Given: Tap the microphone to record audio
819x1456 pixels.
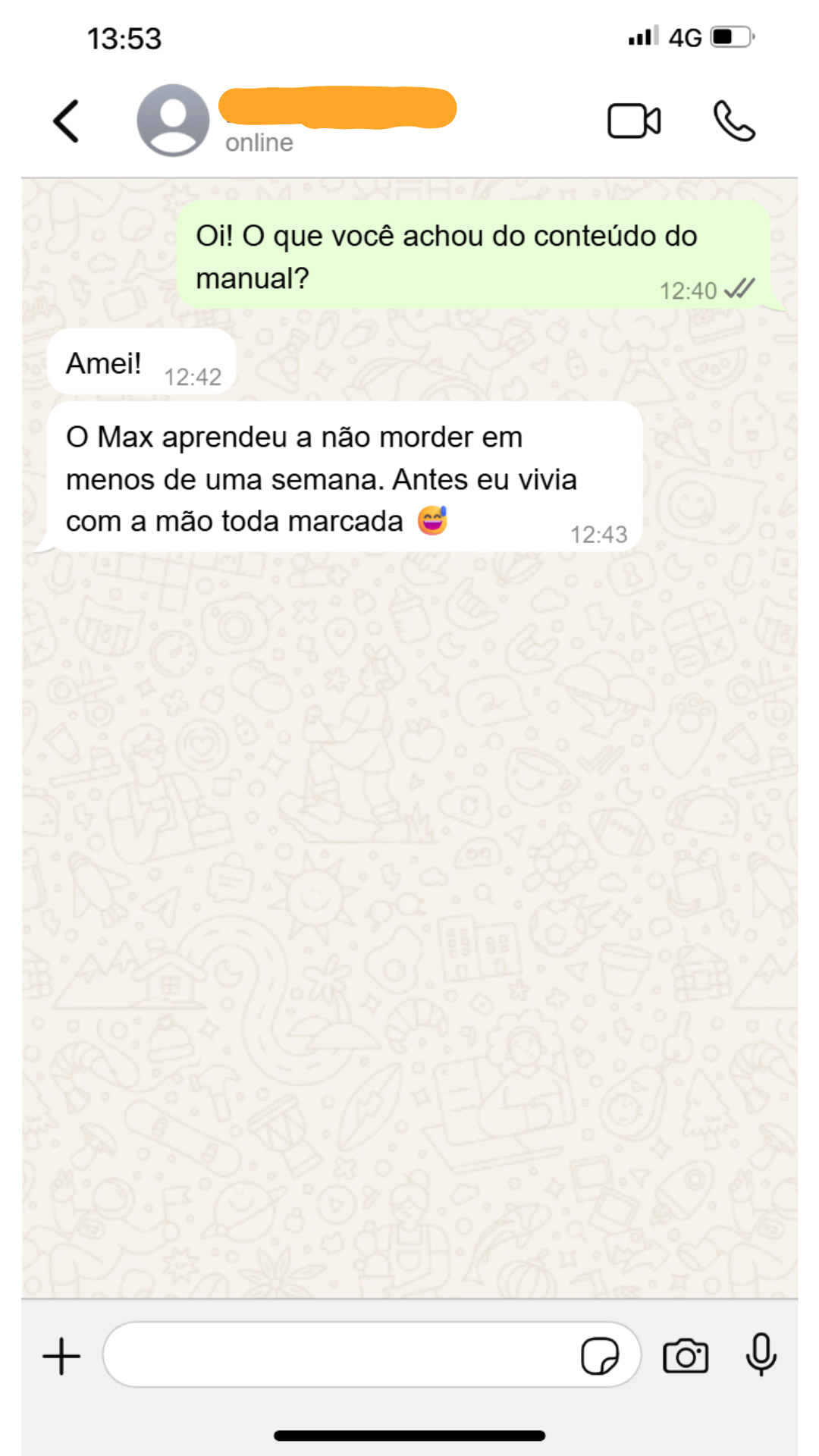Looking at the screenshot, I should coord(761,1354).
